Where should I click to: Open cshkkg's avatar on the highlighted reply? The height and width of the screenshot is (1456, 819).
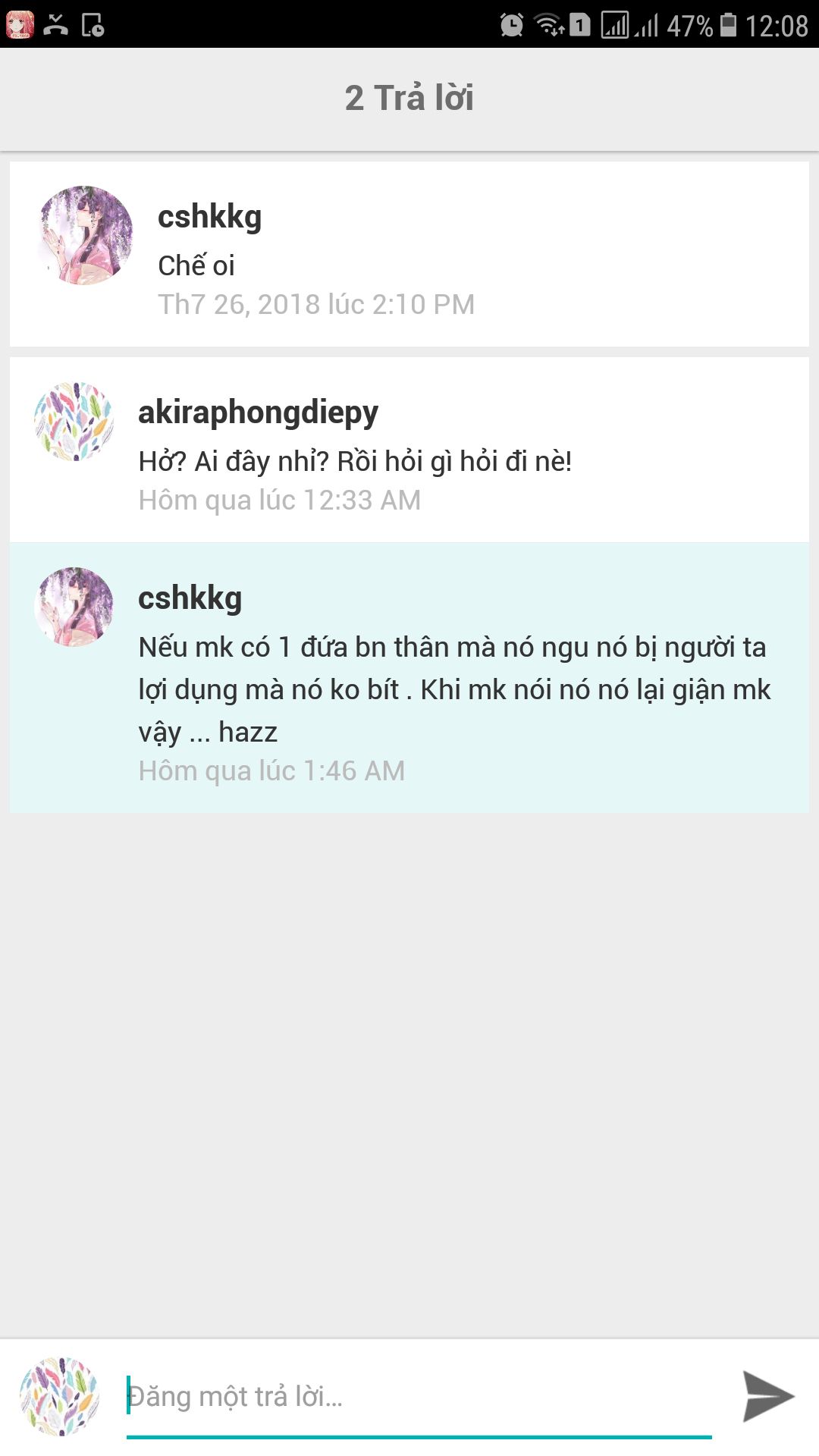click(74, 607)
